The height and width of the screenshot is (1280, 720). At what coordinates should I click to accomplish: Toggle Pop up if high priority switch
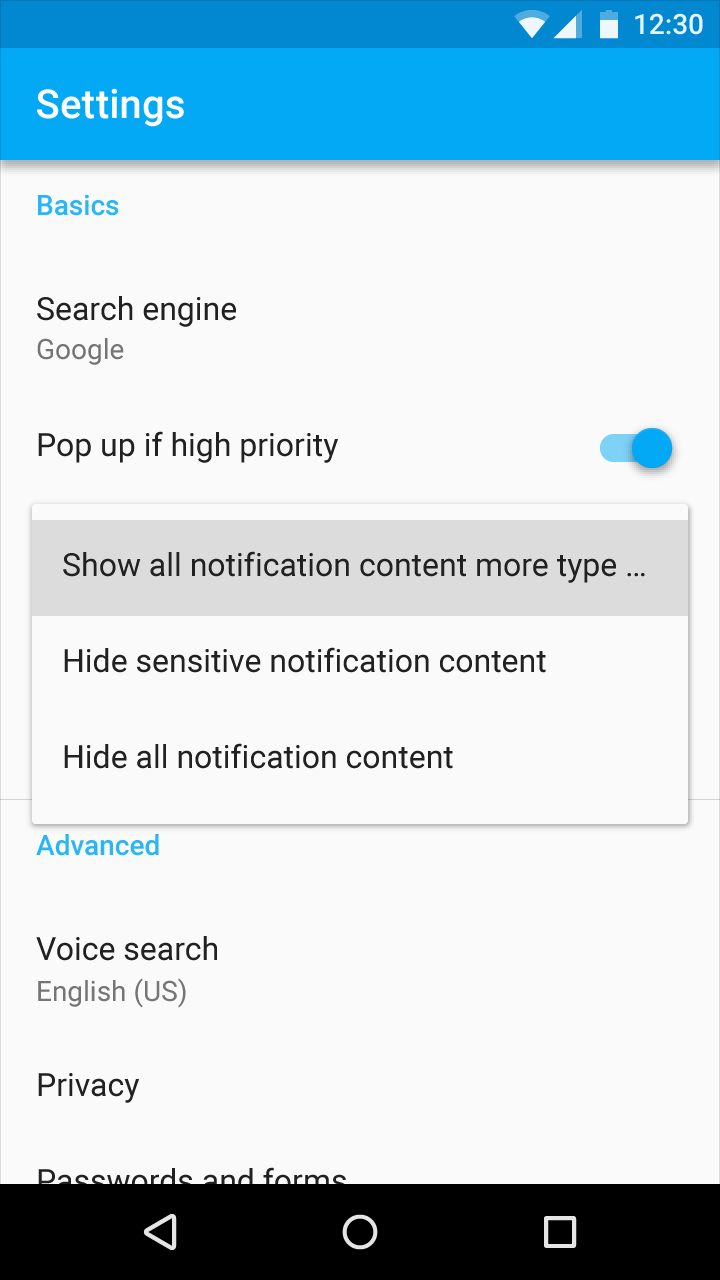(x=636, y=448)
